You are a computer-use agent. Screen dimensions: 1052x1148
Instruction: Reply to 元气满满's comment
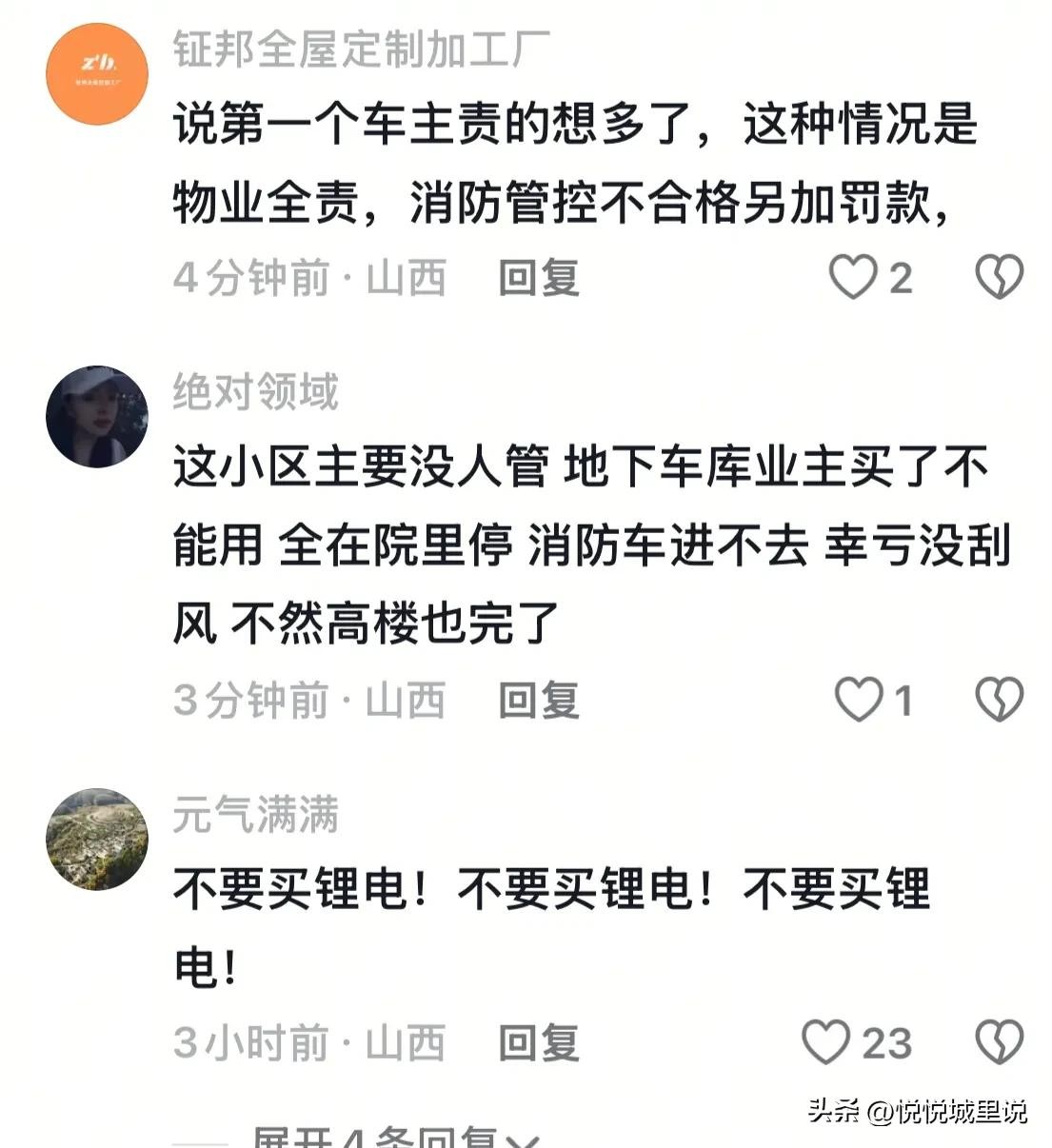pos(539,1042)
